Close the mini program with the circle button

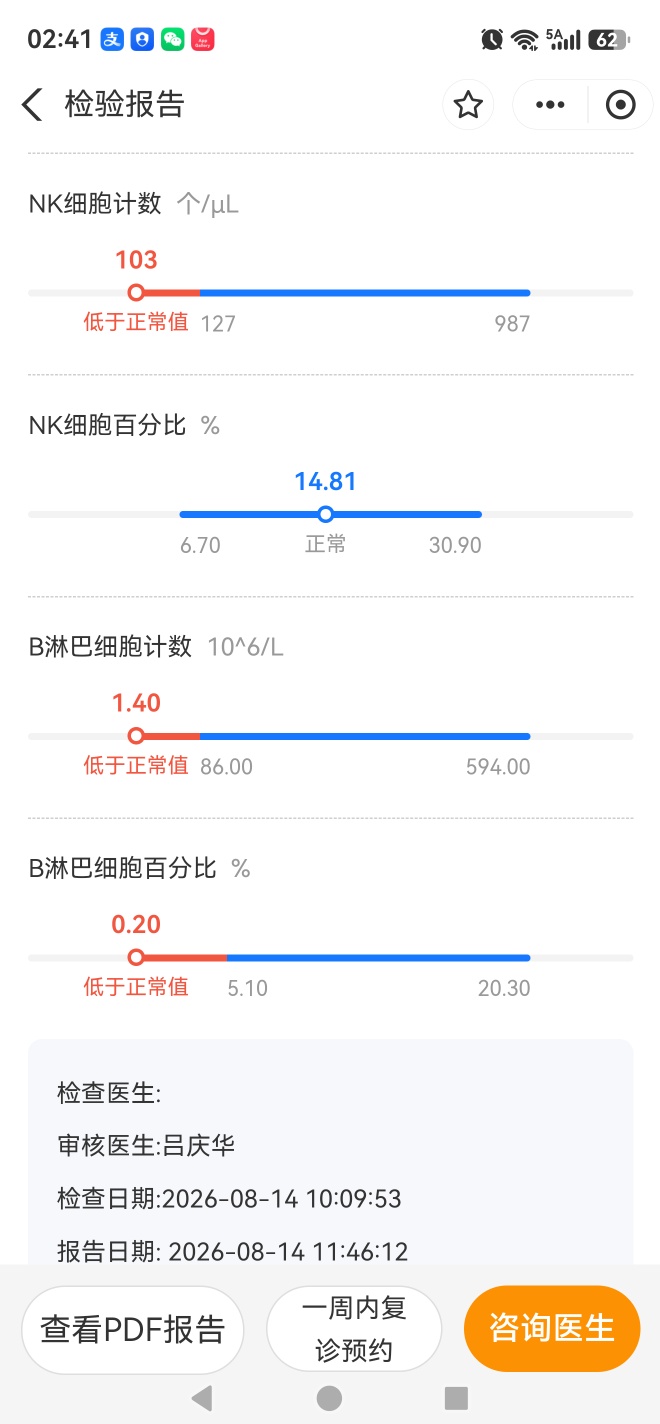[621, 104]
